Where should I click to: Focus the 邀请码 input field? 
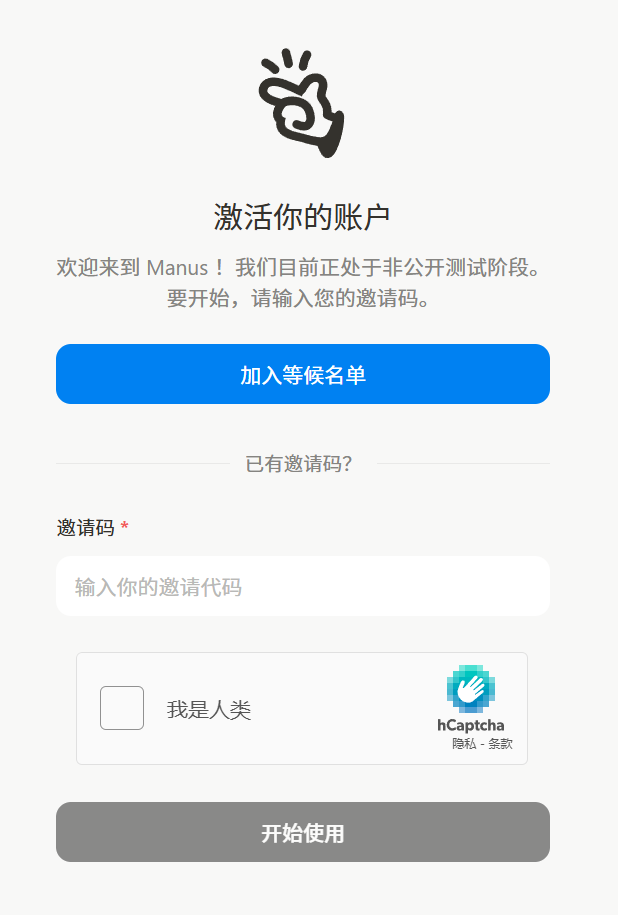302,587
